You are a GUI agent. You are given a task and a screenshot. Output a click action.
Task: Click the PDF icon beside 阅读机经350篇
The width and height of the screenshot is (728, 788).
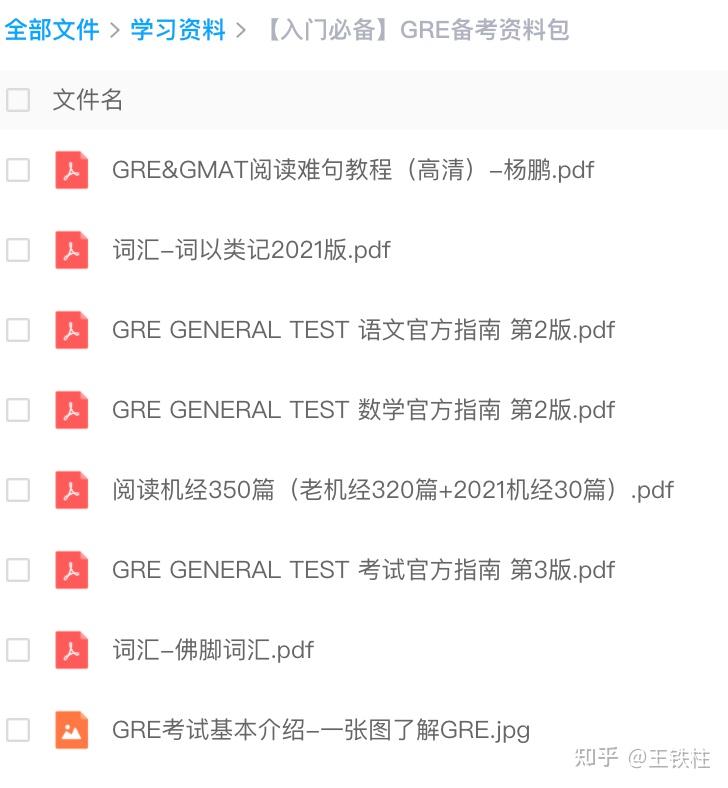[71, 490]
